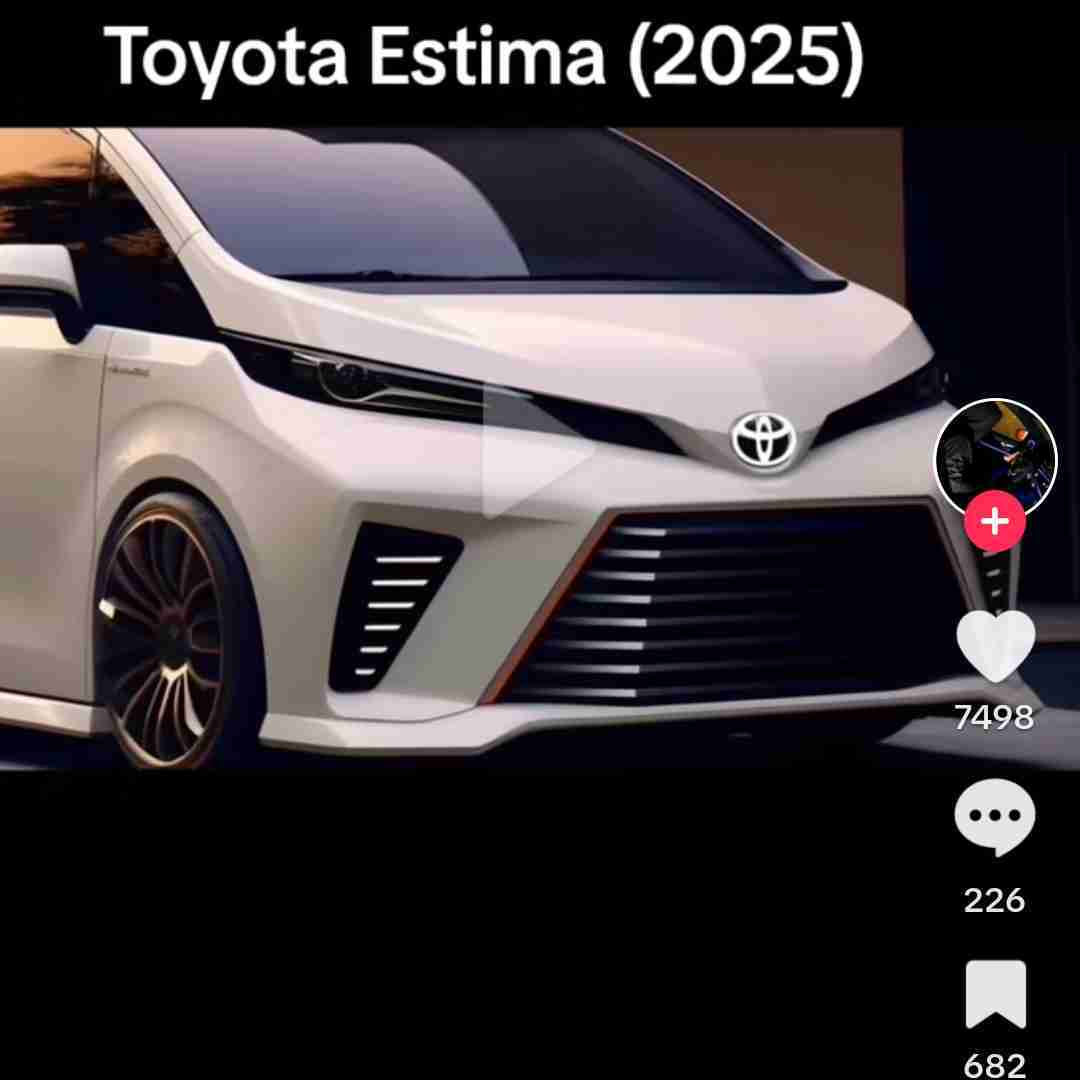The image size is (1080, 1080).
Task: Bookmark this video to favorites
Action: [x=995, y=994]
